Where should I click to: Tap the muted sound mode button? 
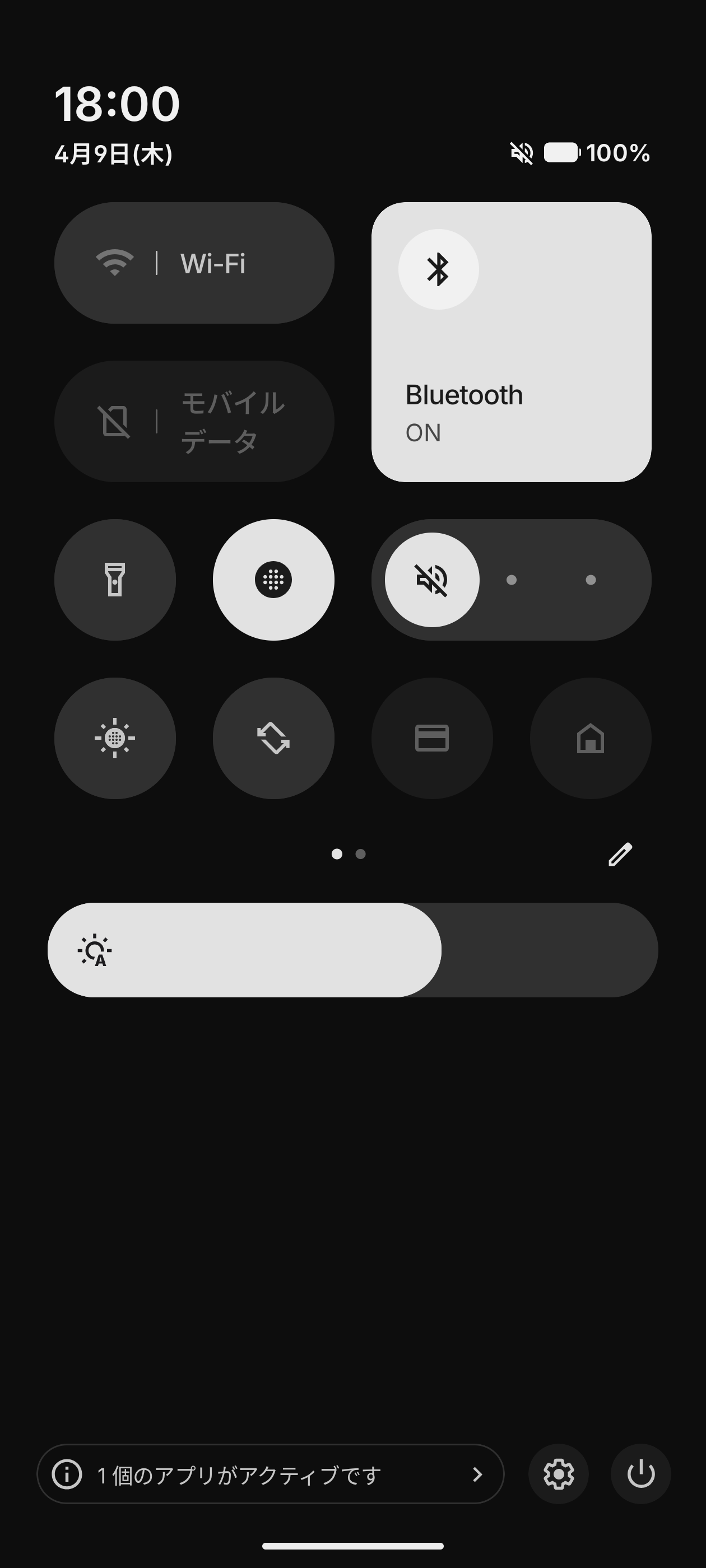432,580
